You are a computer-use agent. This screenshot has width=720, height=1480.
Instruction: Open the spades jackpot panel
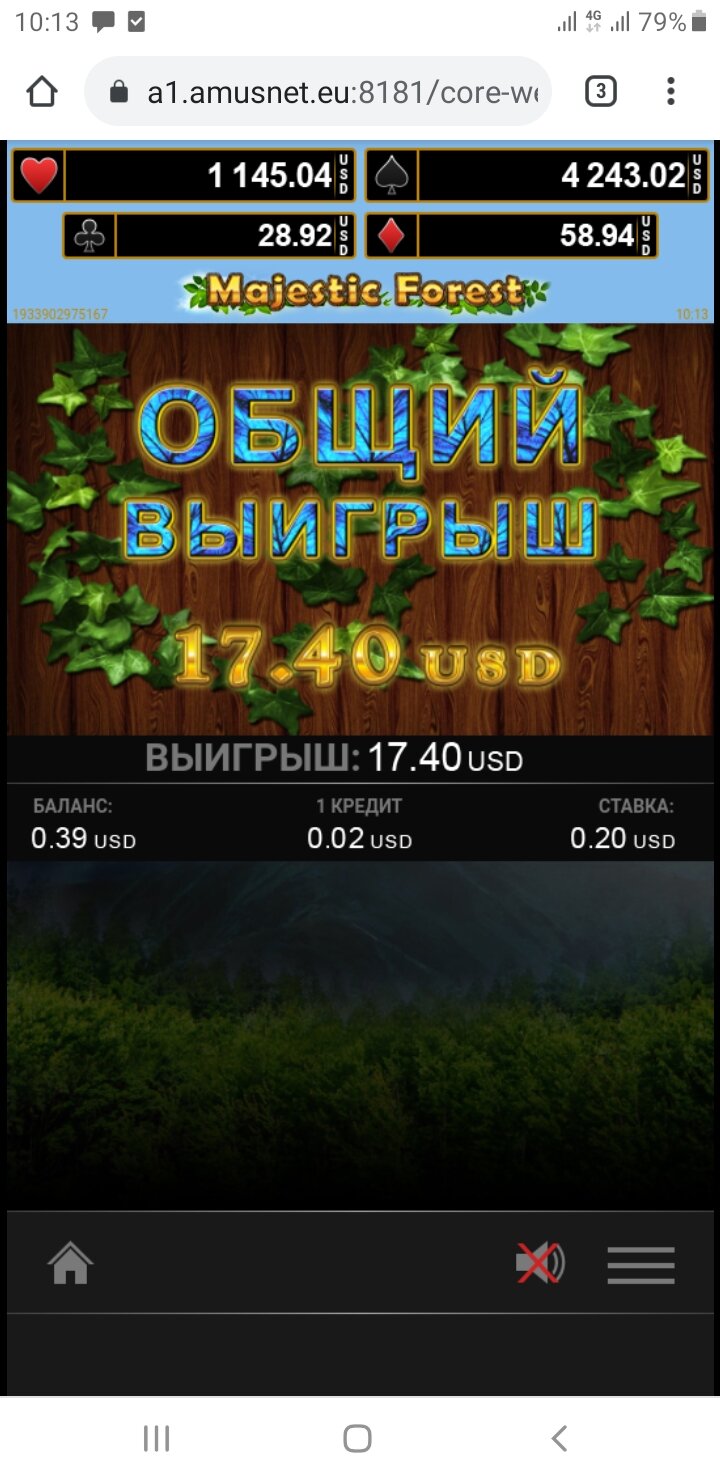click(x=537, y=176)
